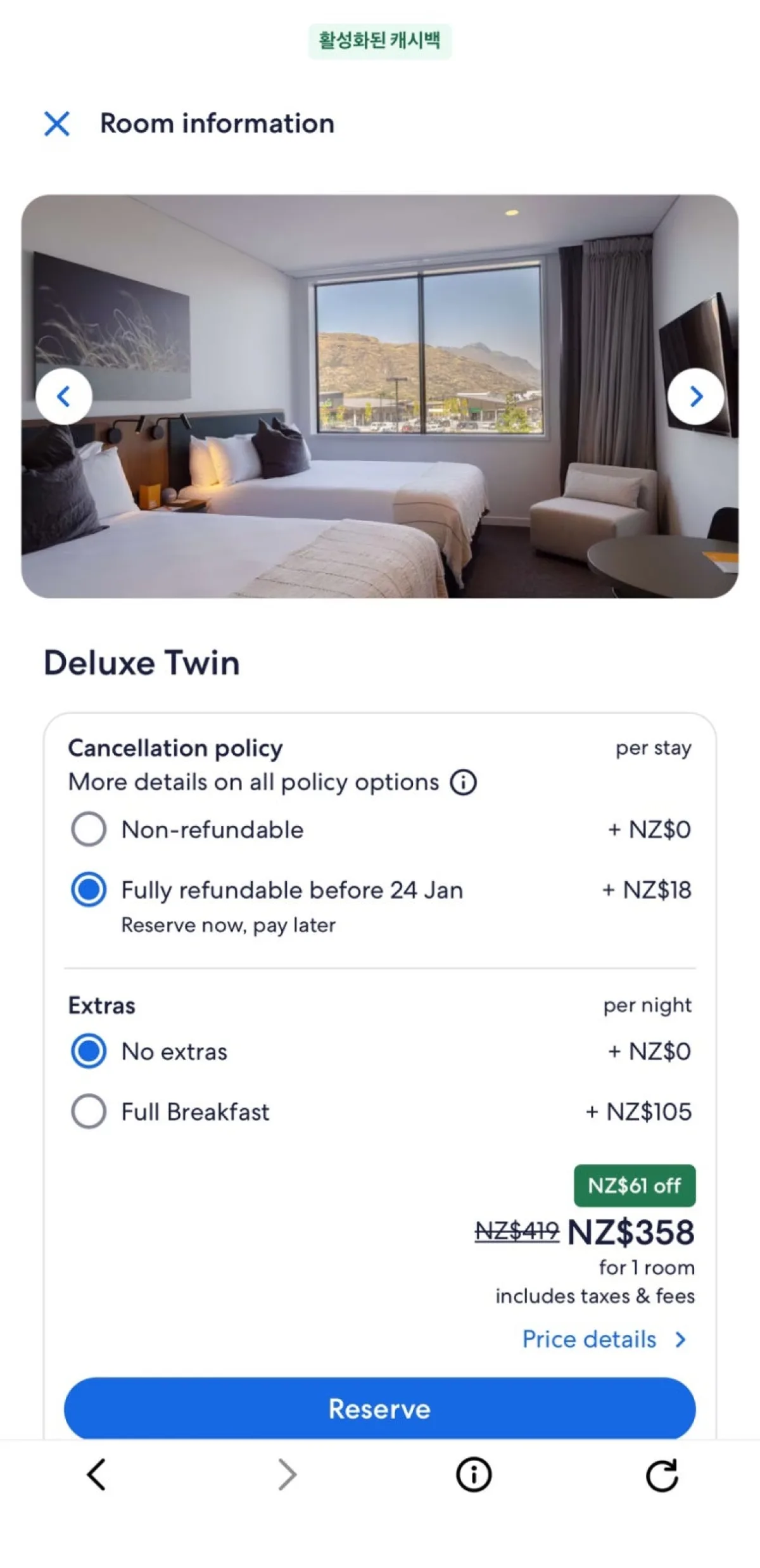Close the Room information view
The height and width of the screenshot is (1568, 760).
(x=57, y=124)
